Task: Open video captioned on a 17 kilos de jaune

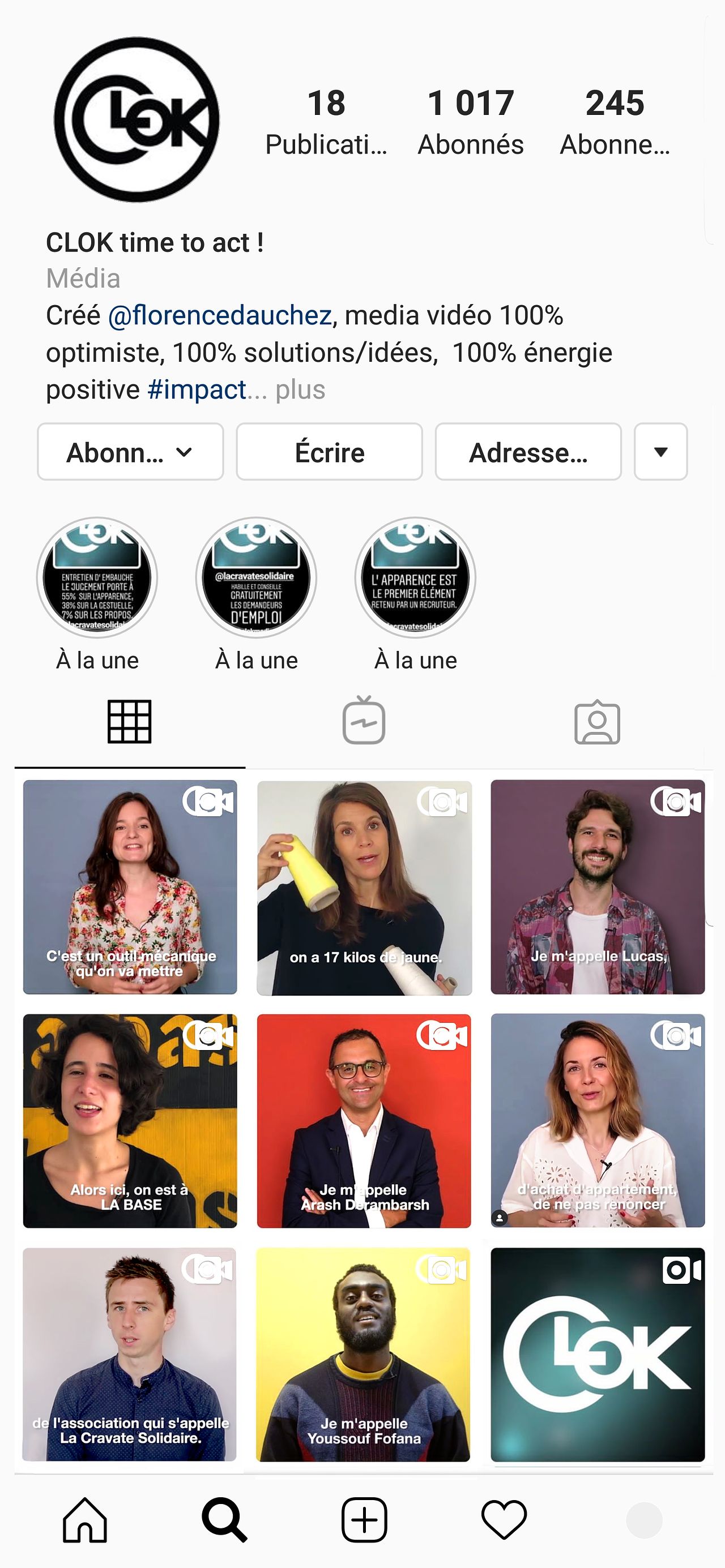Action: (364, 888)
